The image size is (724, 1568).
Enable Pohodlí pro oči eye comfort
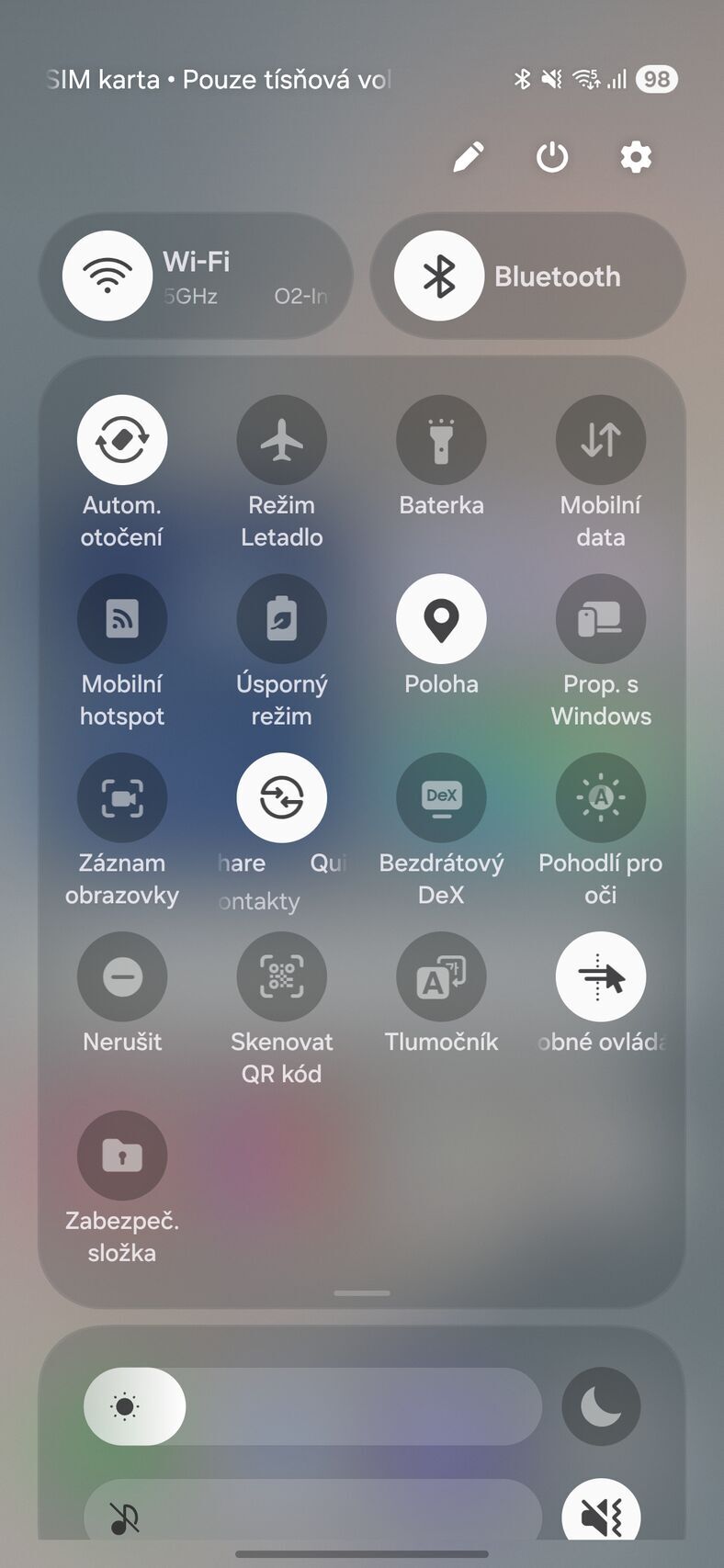coord(601,797)
